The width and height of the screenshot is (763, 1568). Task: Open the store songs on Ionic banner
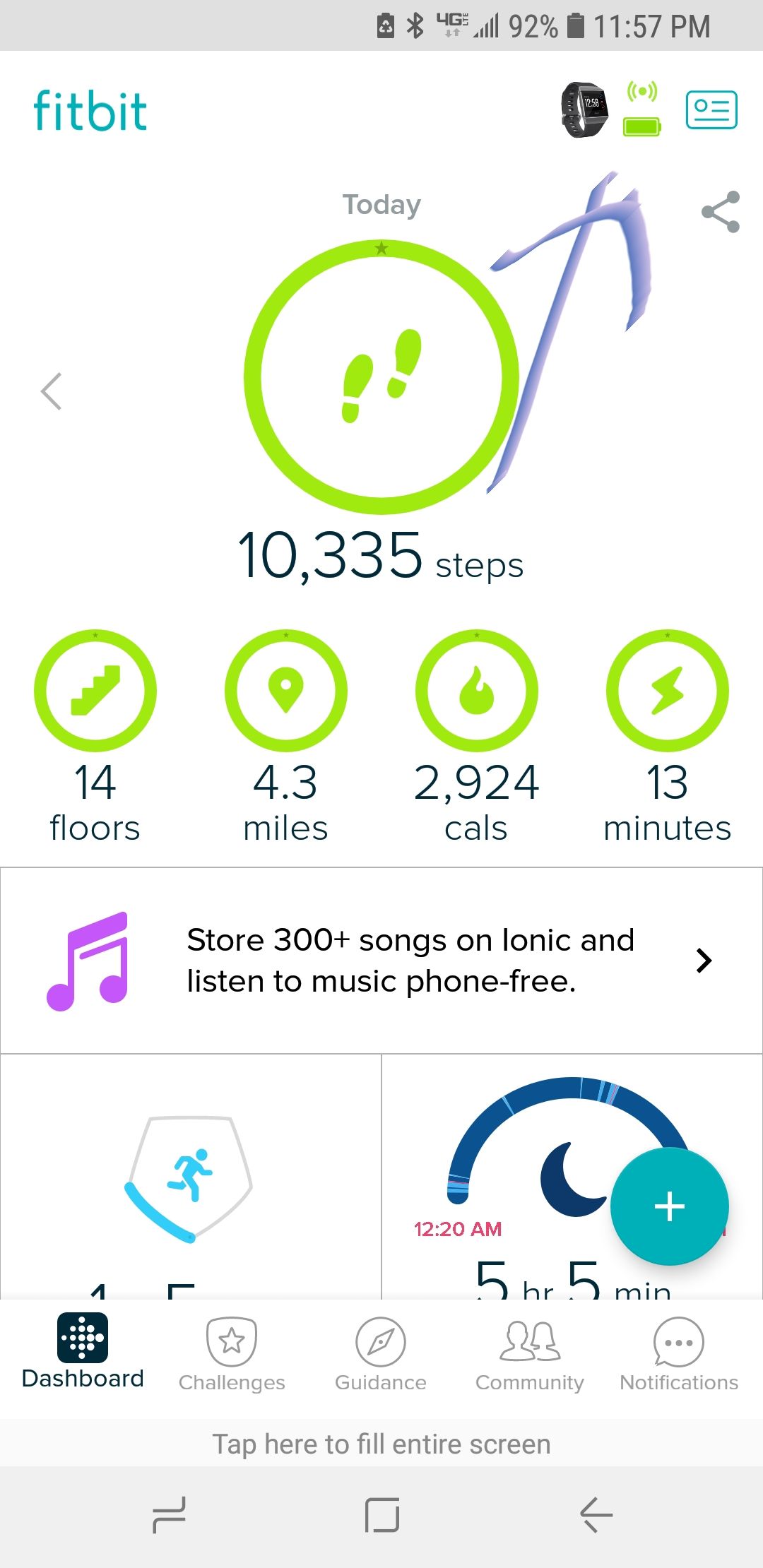(381, 961)
